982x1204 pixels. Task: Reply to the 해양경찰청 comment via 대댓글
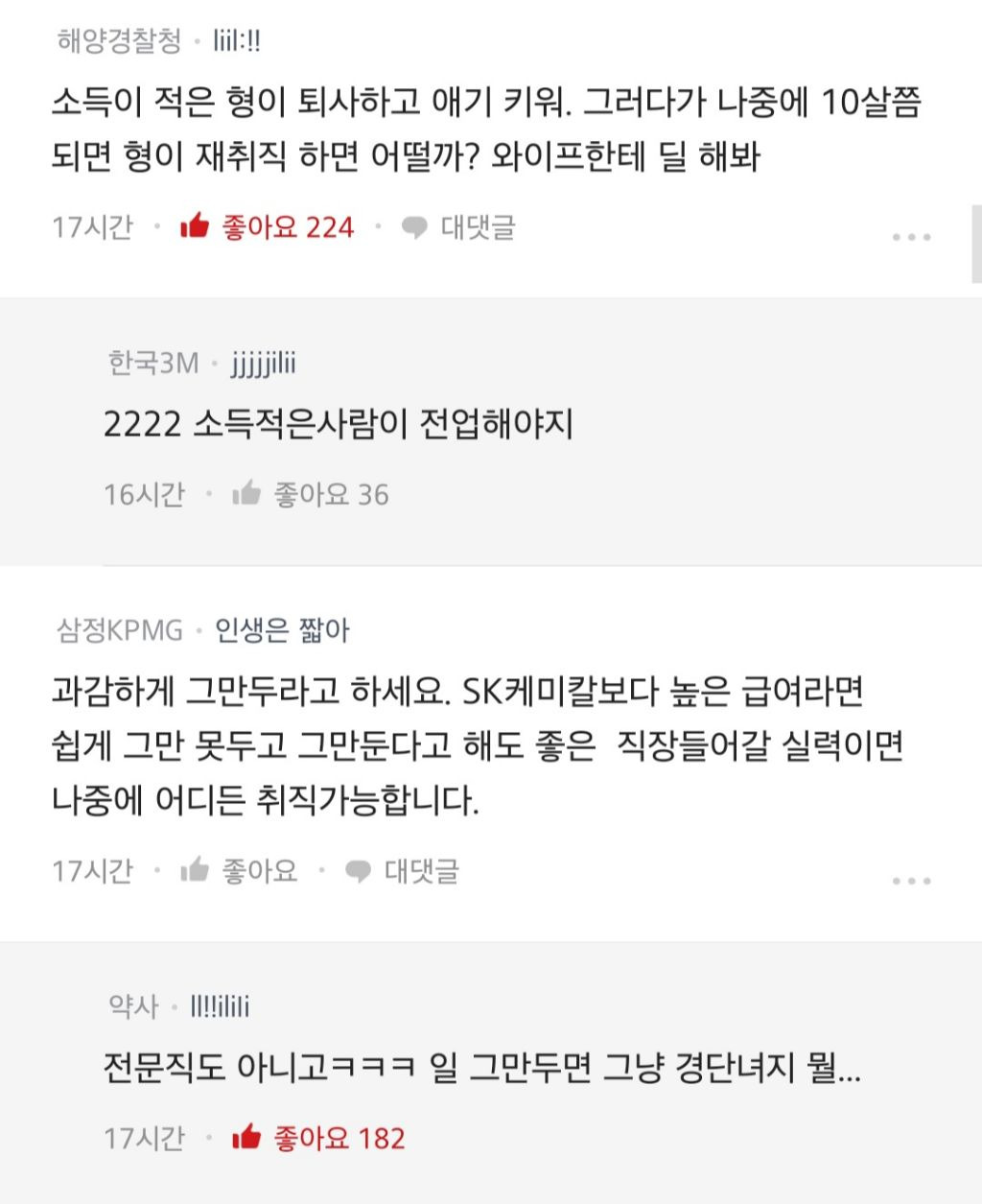click(457, 227)
